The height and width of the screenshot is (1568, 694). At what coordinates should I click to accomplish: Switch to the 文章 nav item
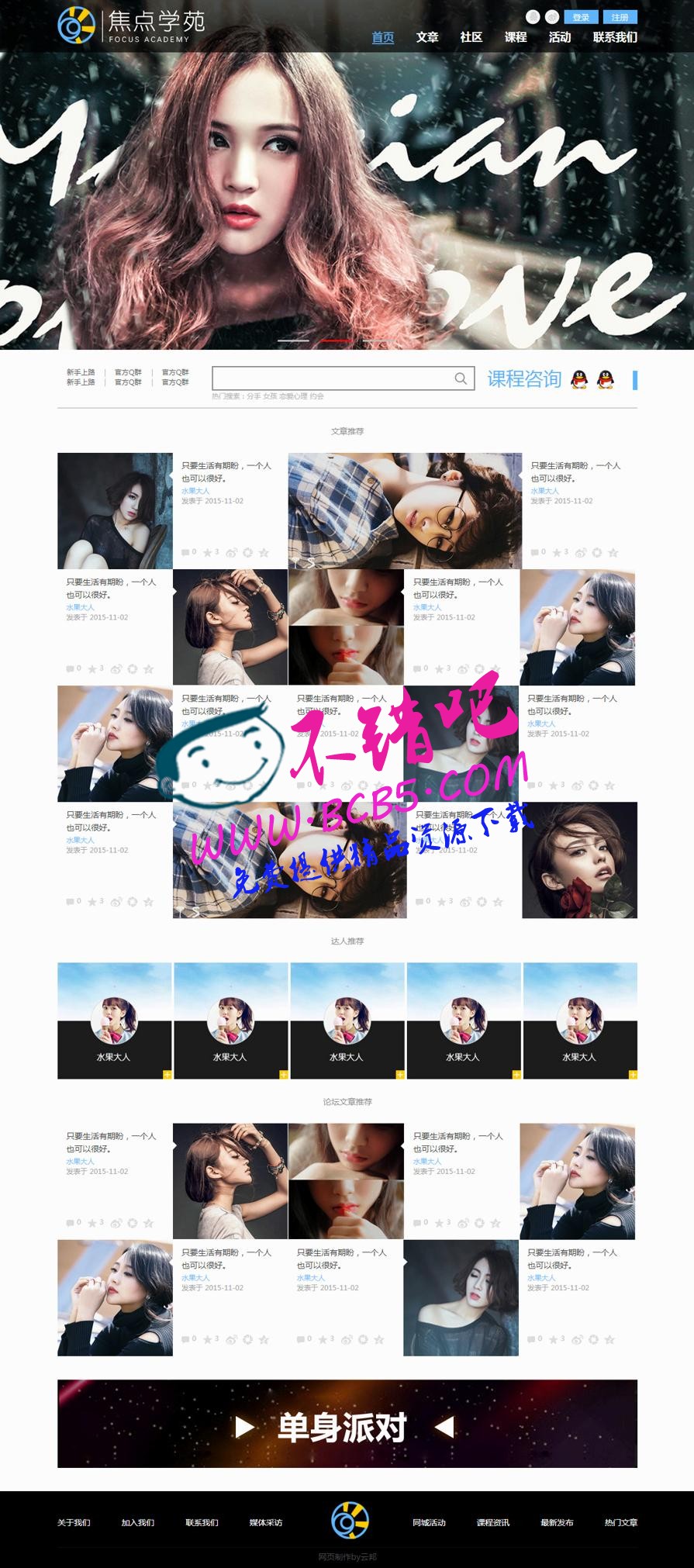coord(427,37)
